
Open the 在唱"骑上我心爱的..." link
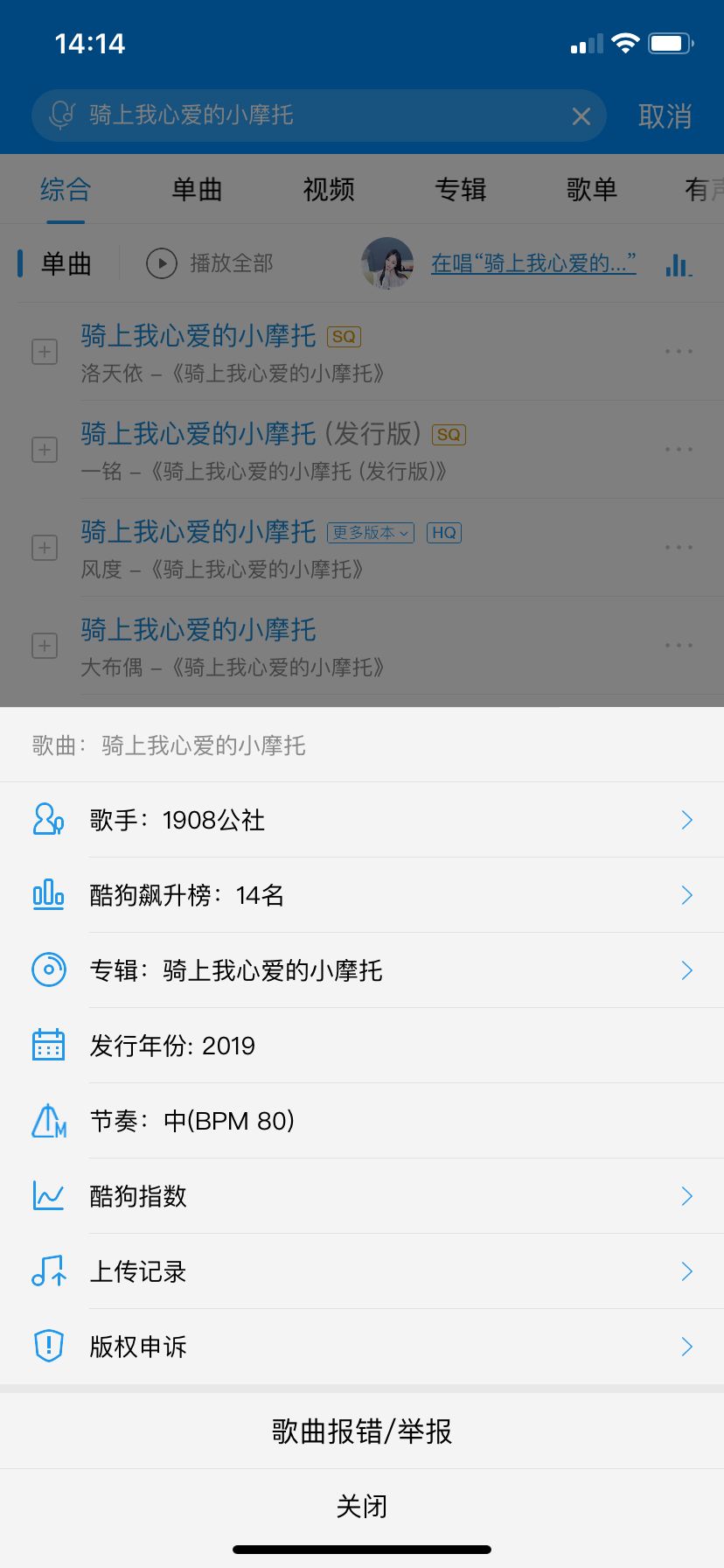[533, 263]
